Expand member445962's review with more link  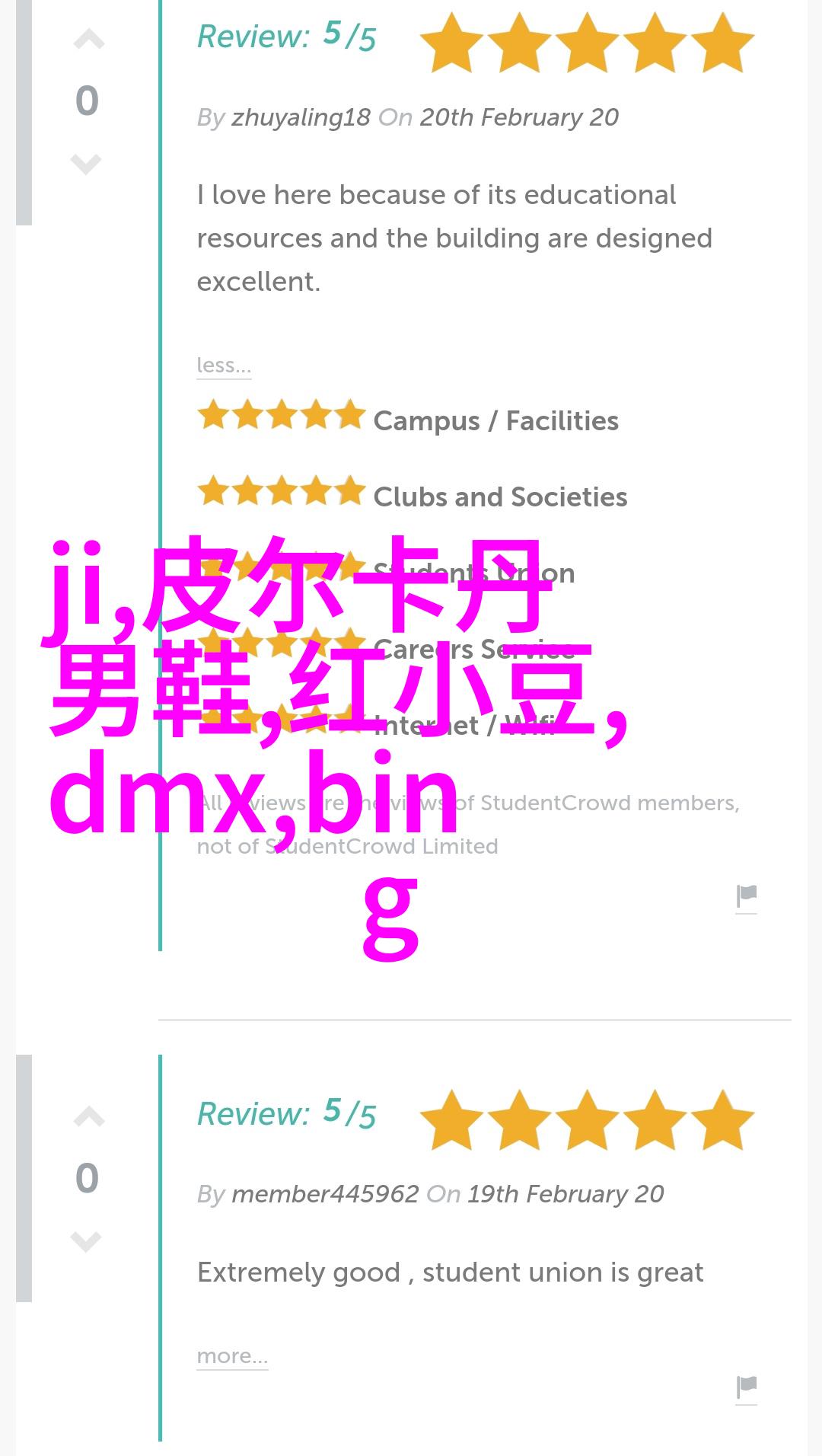pyautogui.click(x=232, y=1356)
